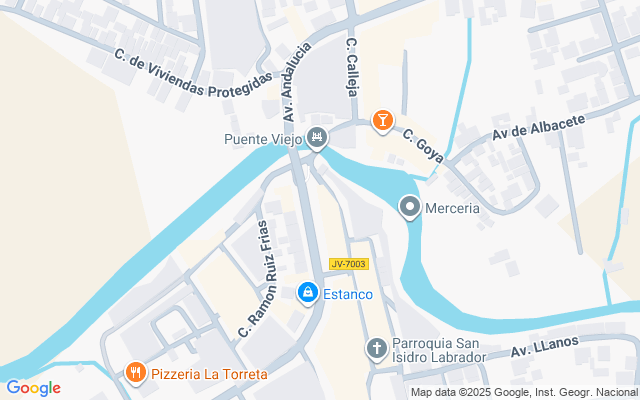Open the cocktail bar marker near C. Goya
640x400 pixels.
click(381, 121)
